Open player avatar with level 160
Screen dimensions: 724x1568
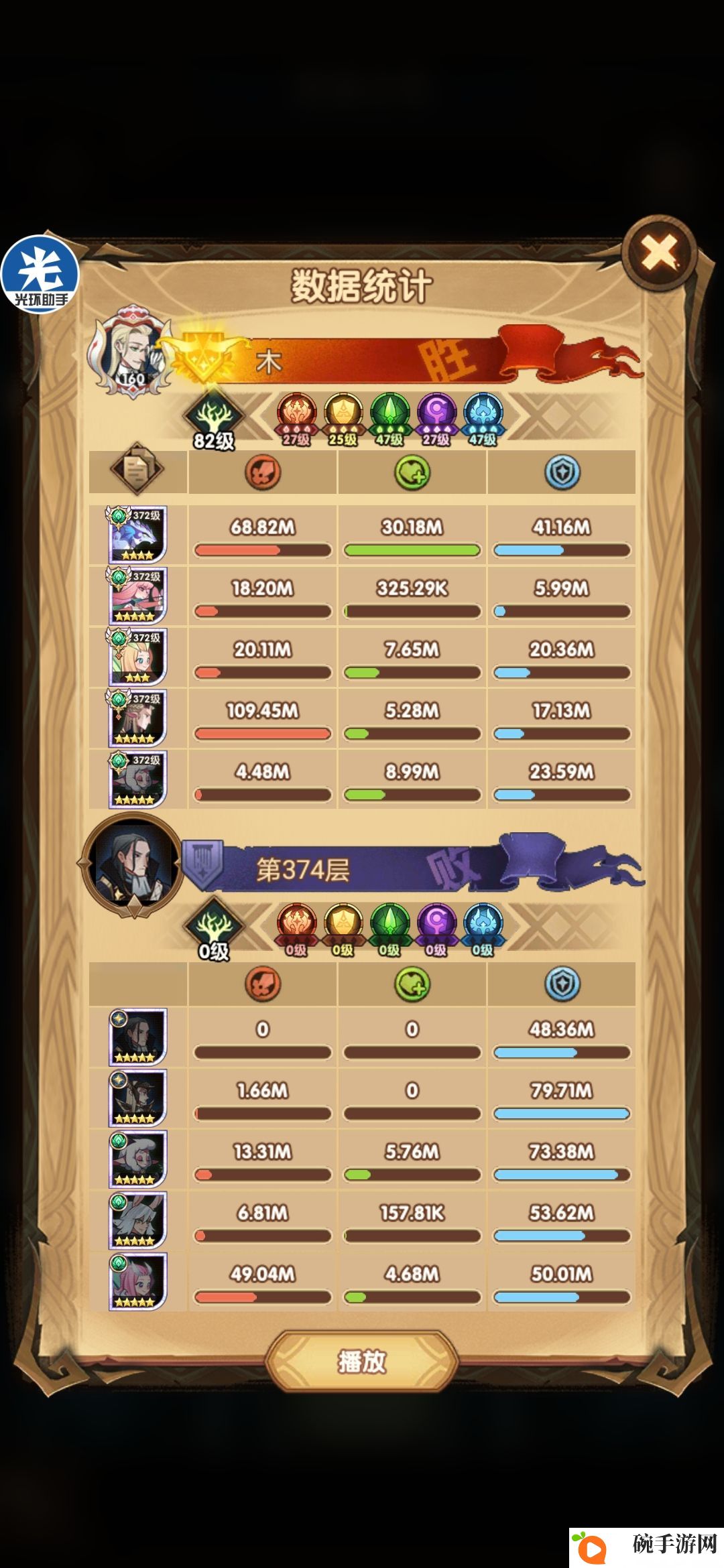(x=132, y=352)
